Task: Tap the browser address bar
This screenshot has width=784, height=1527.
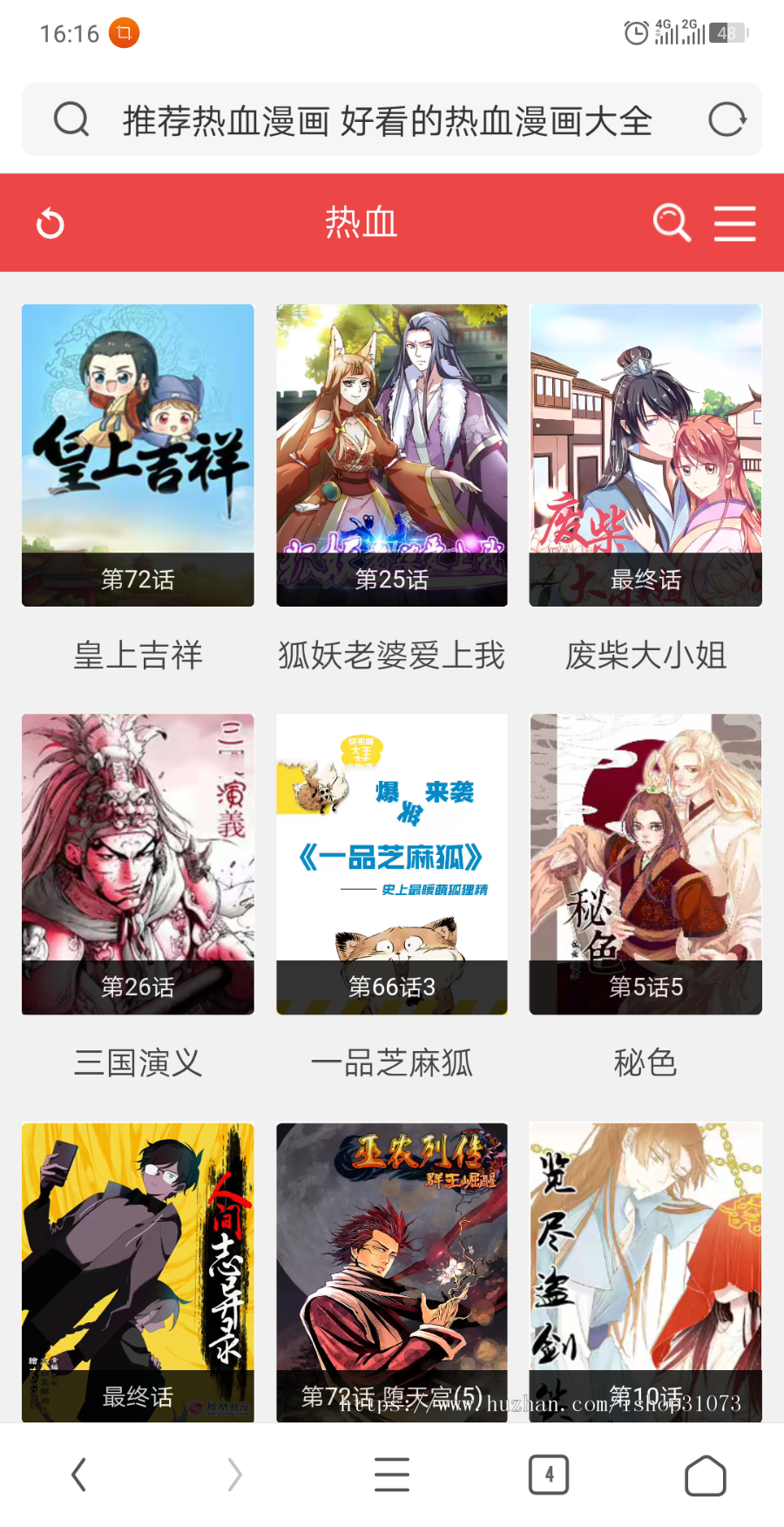Action: click(387, 120)
